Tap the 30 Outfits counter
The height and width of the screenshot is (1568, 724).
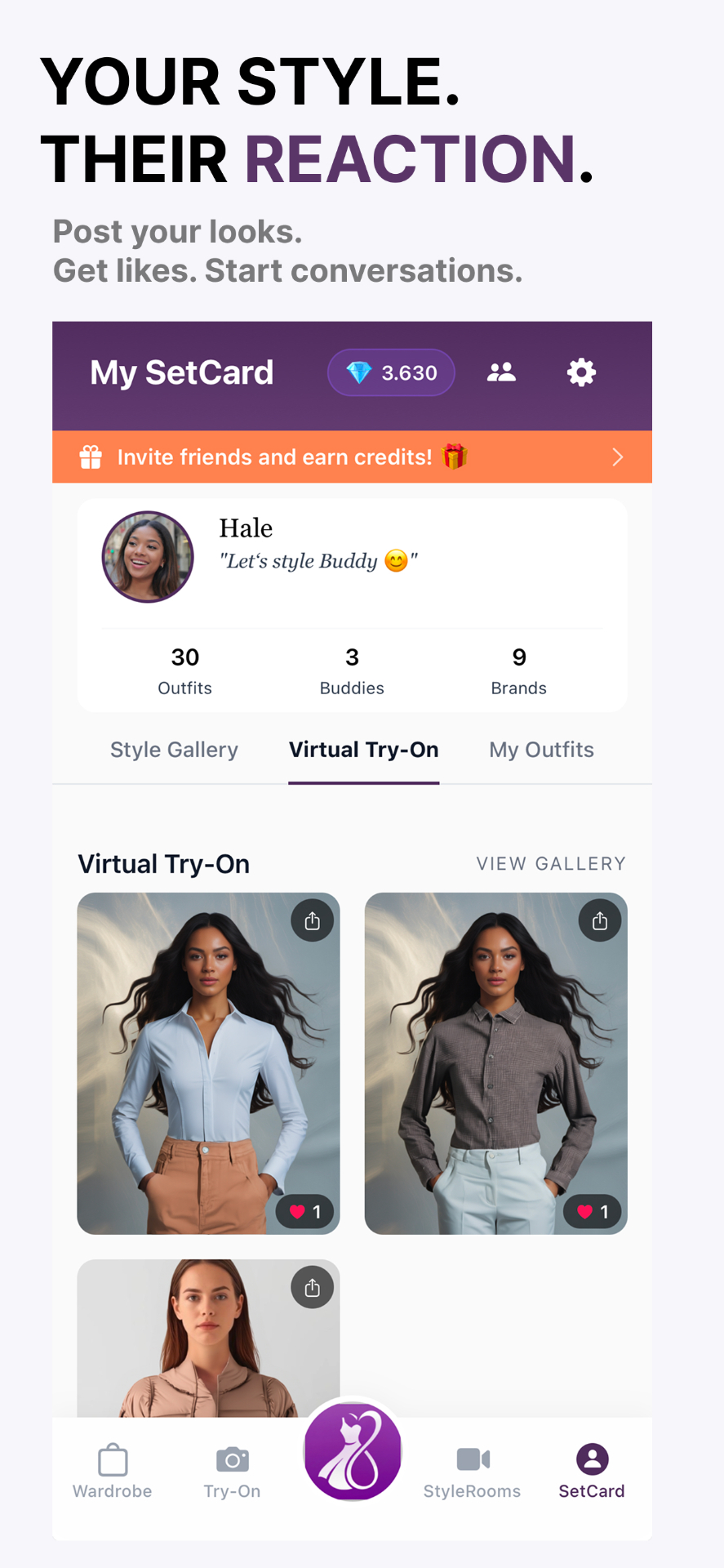tap(184, 670)
